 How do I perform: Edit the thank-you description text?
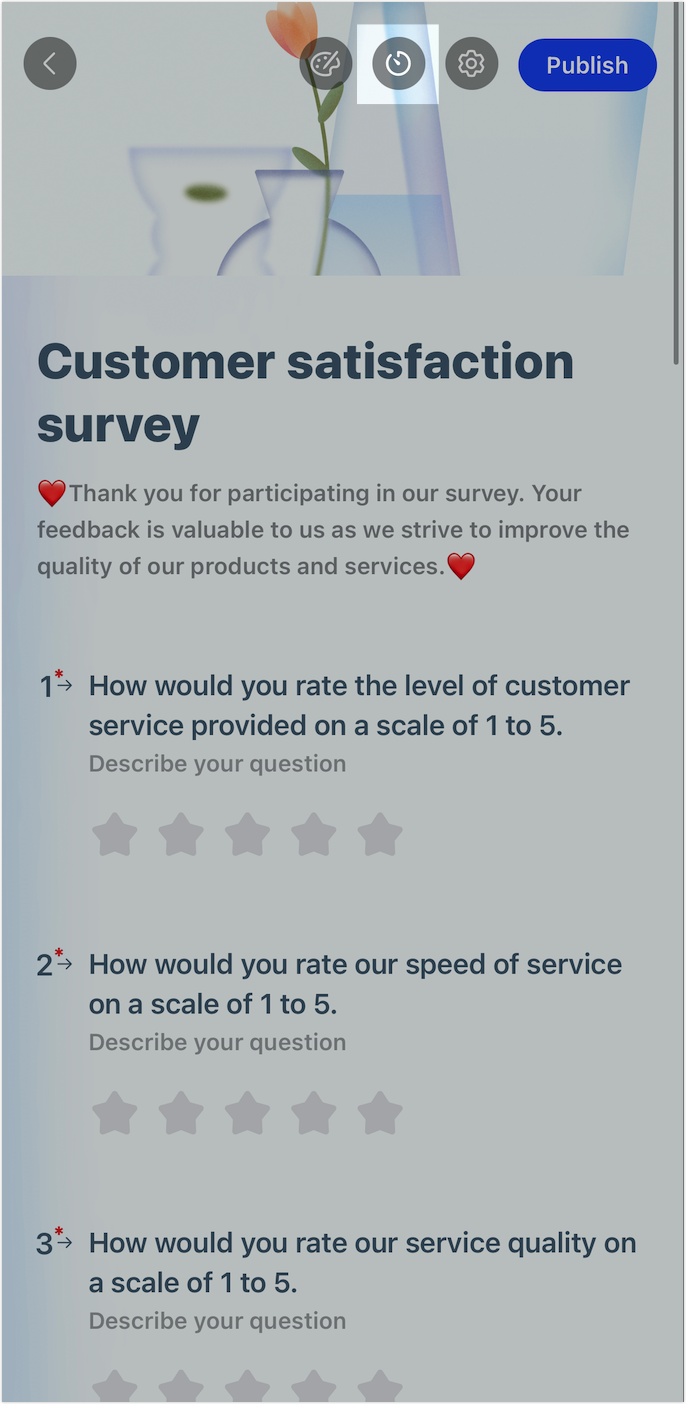(333, 529)
